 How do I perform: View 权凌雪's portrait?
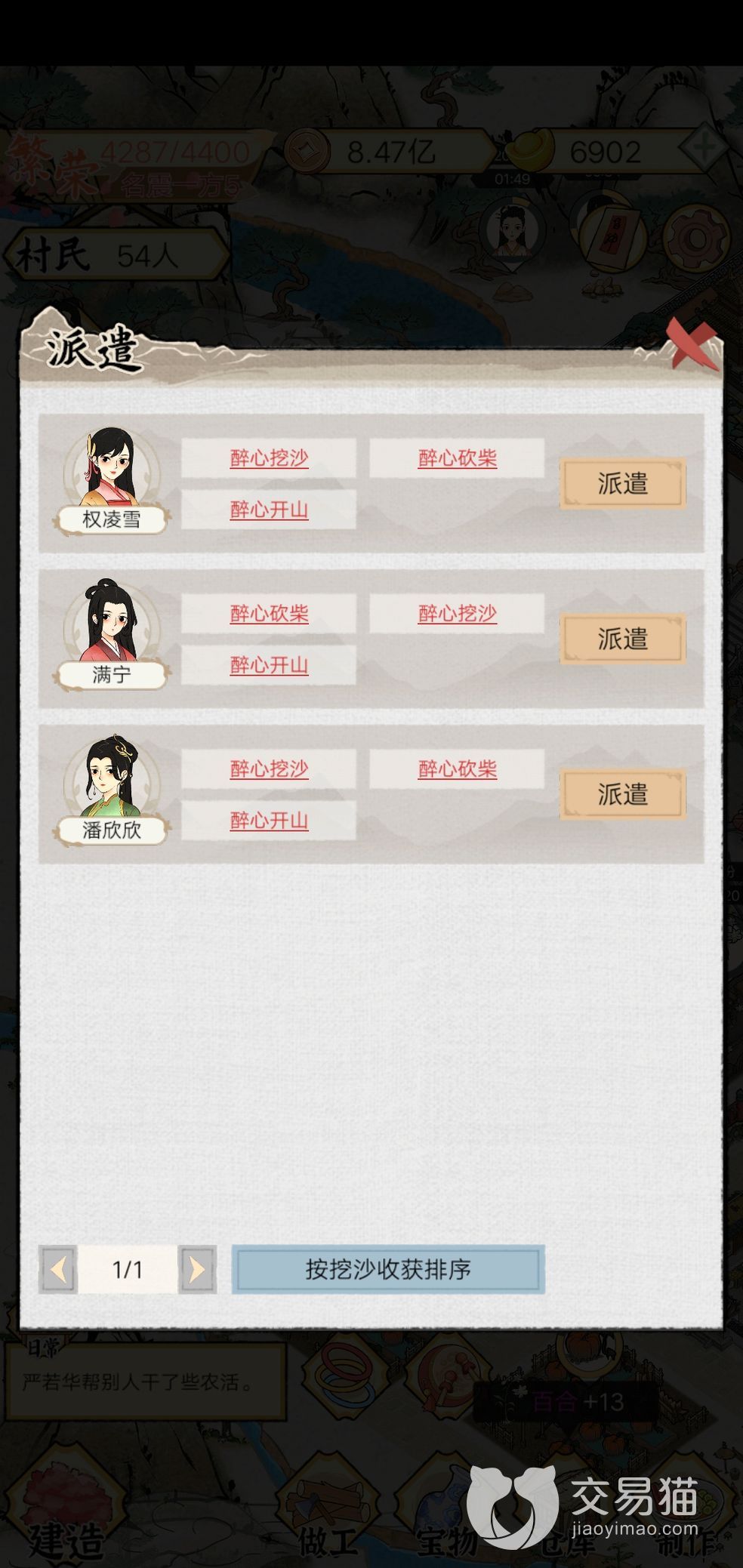pos(111,468)
